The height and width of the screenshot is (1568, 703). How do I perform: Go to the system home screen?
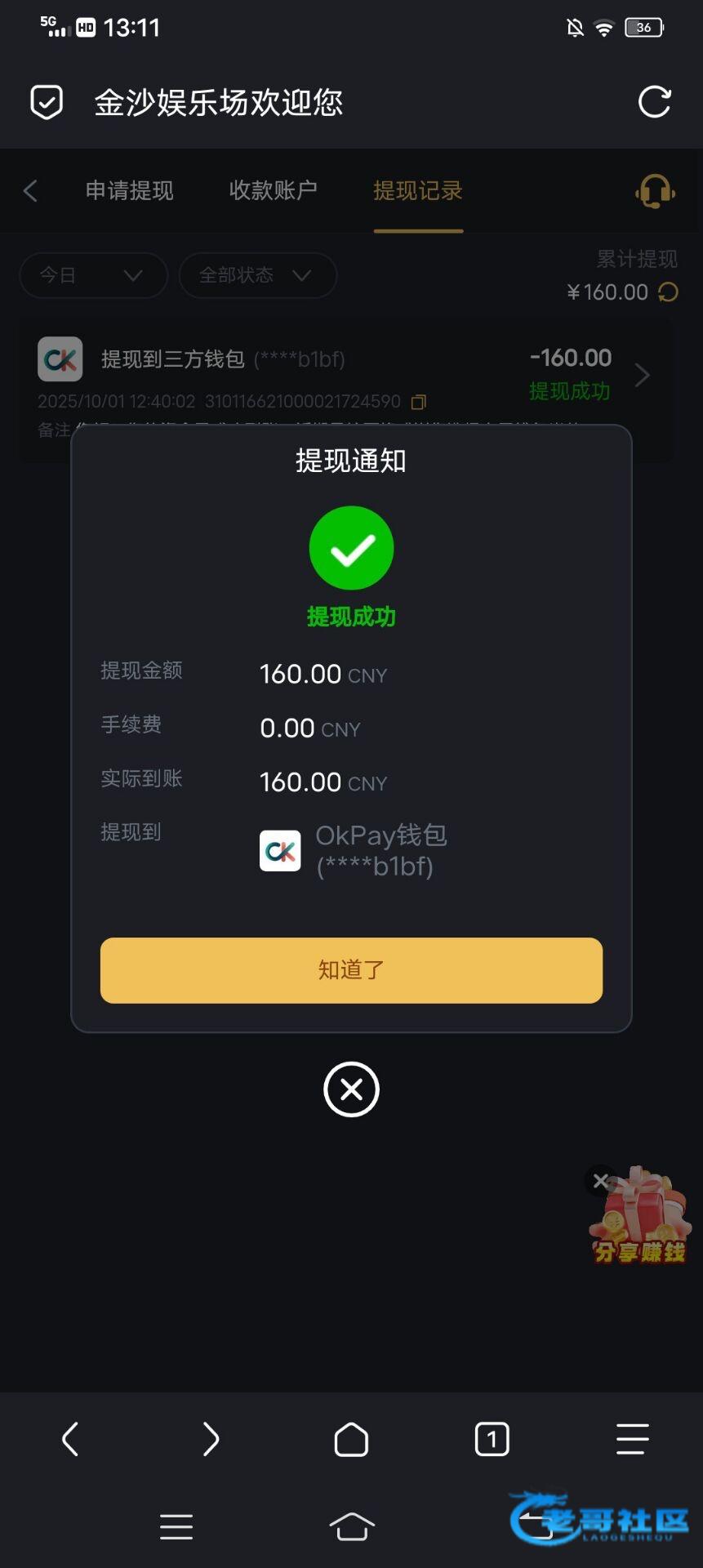click(351, 1526)
